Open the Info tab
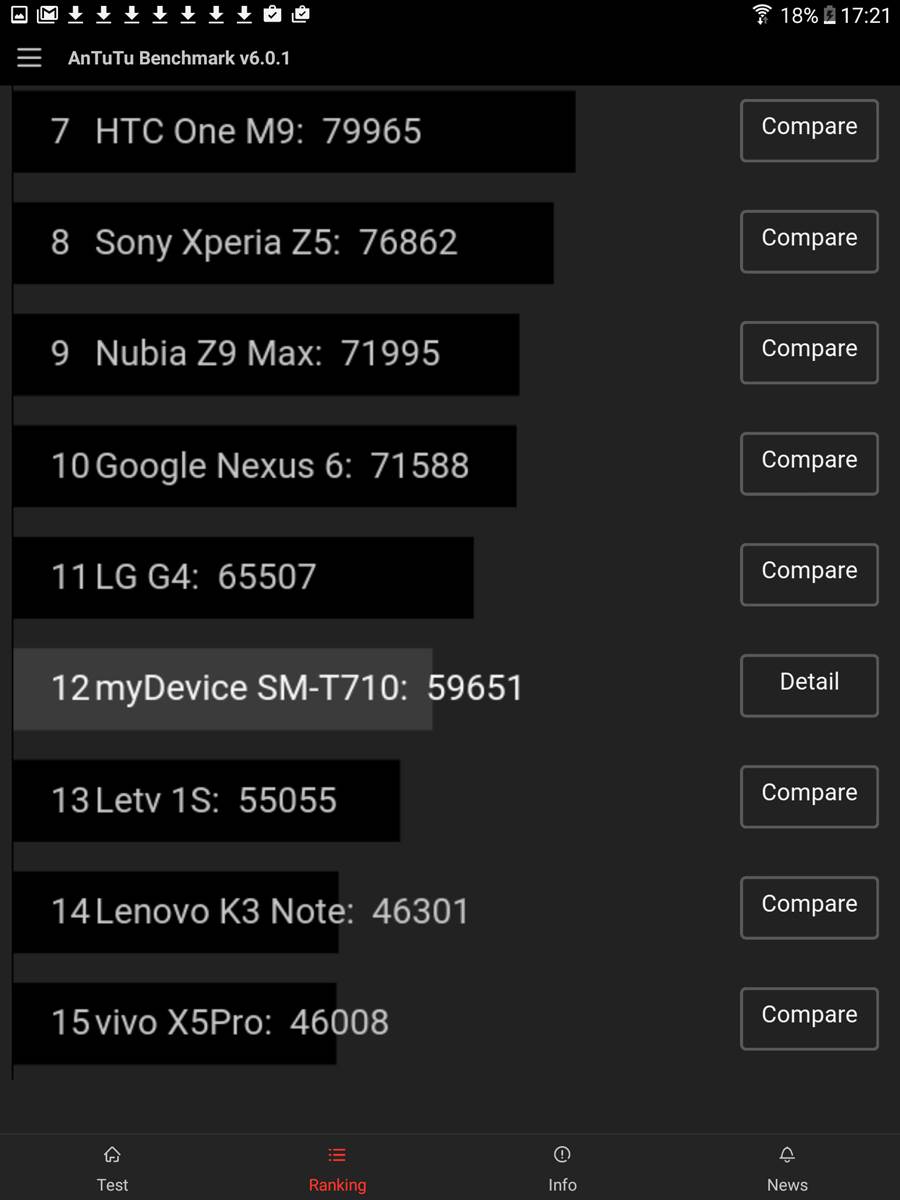The width and height of the screenshot is (900, 1200). pos(562,1168)
